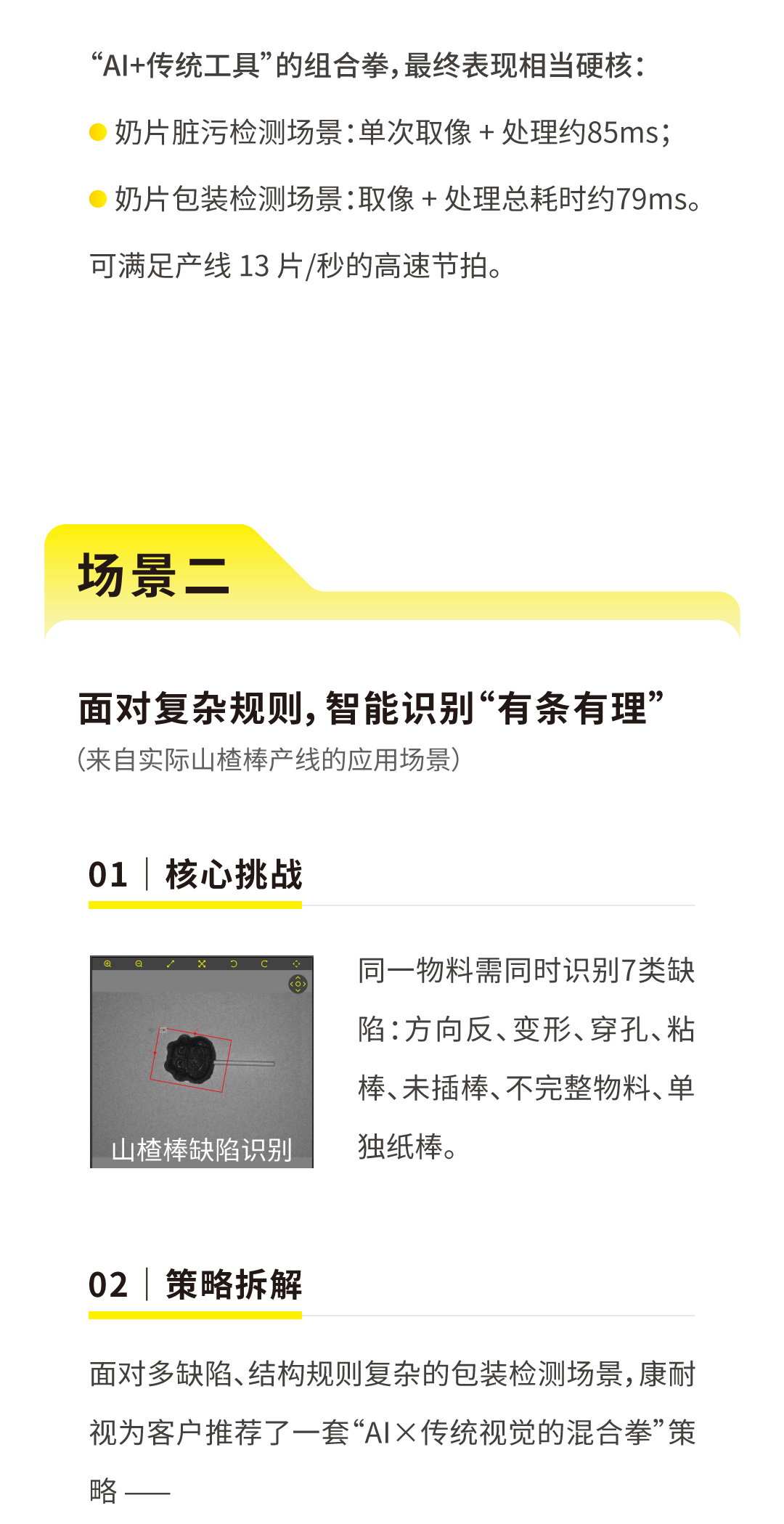Expand the 02 策略拆解 section
Viewport: 784px width, 1524px height.
coord(196,1280)
